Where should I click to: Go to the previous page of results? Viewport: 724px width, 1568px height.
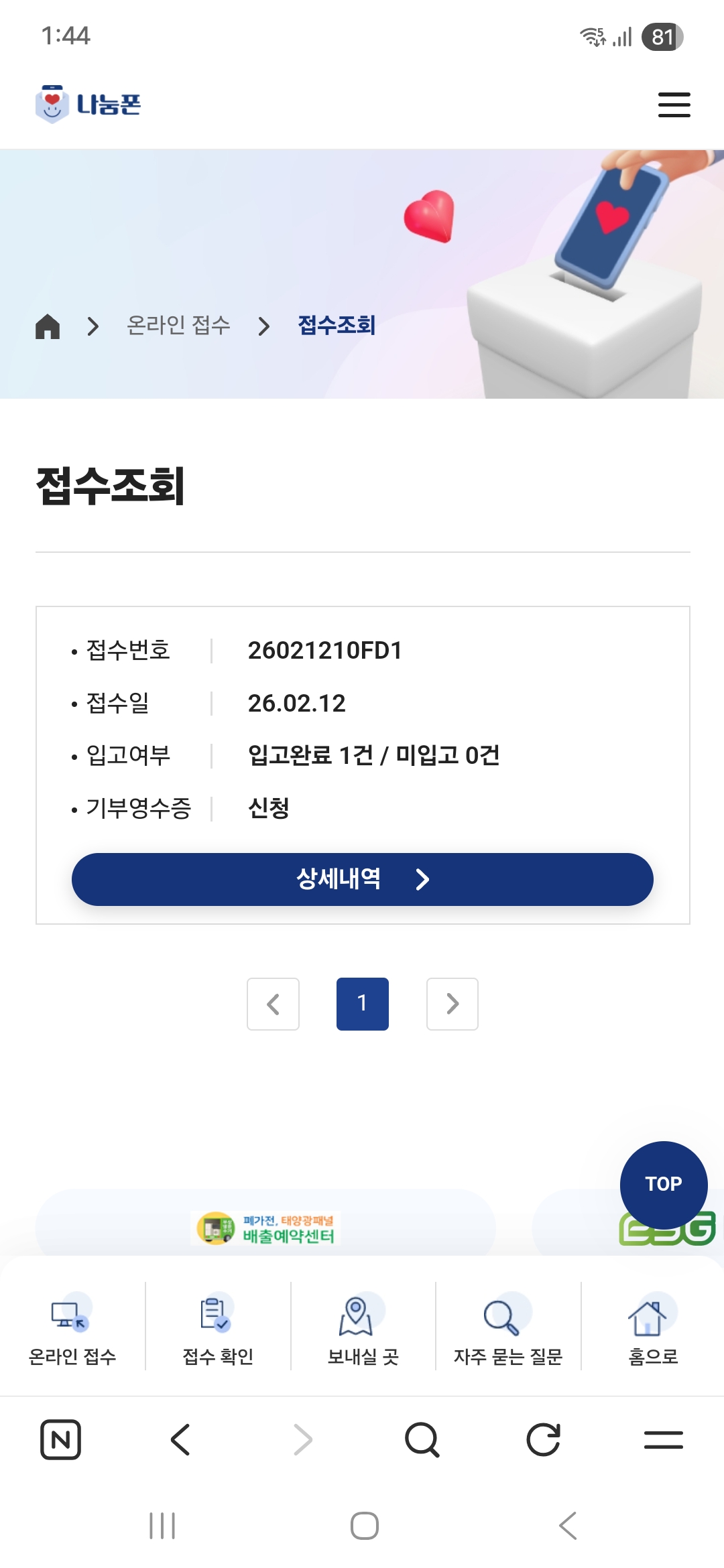(273, 1004)
